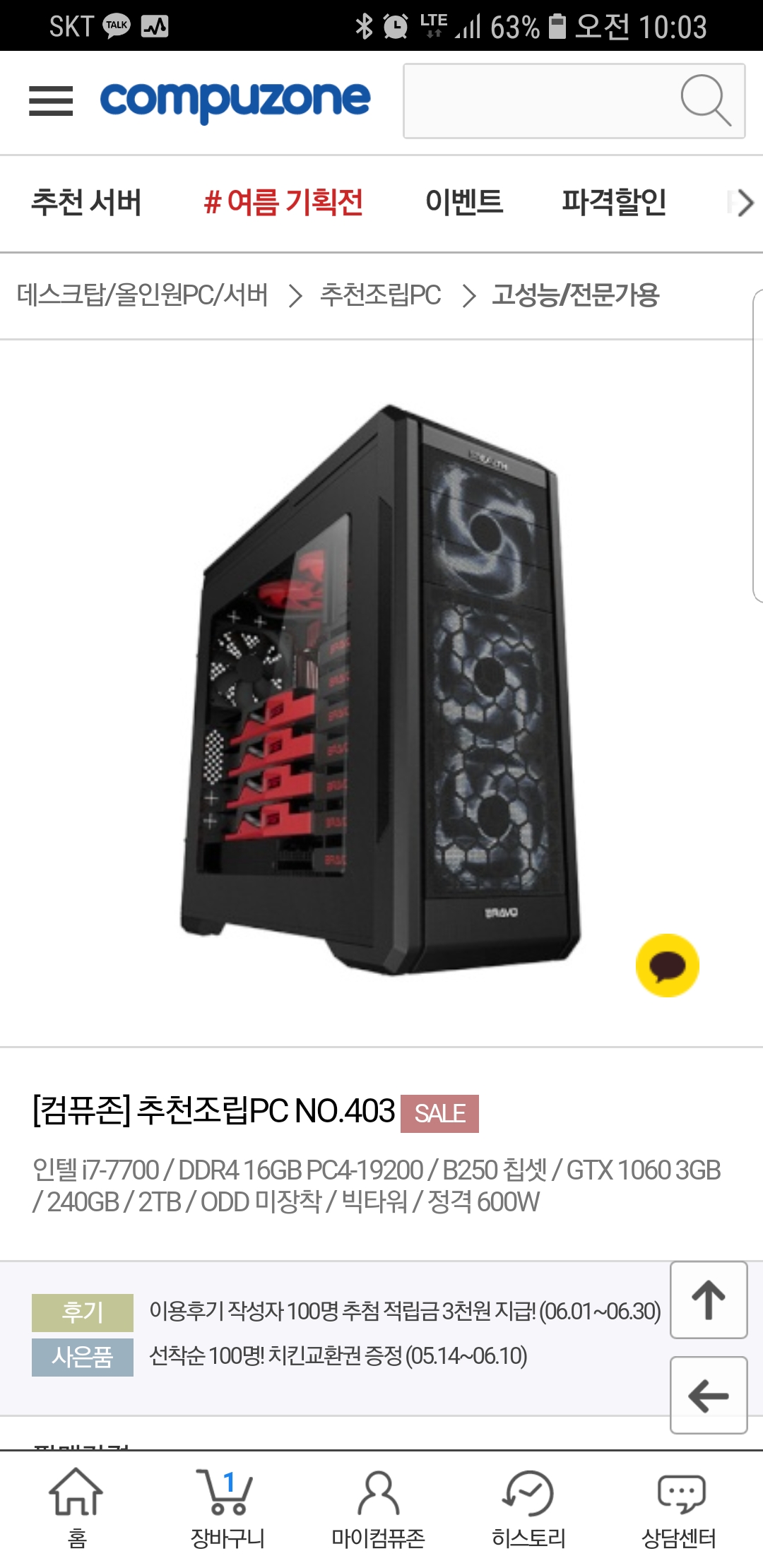The width and height of the screenshot is (763, 1568).
Task: Show more category tabs with the arrow
Action: coord(742,203)
